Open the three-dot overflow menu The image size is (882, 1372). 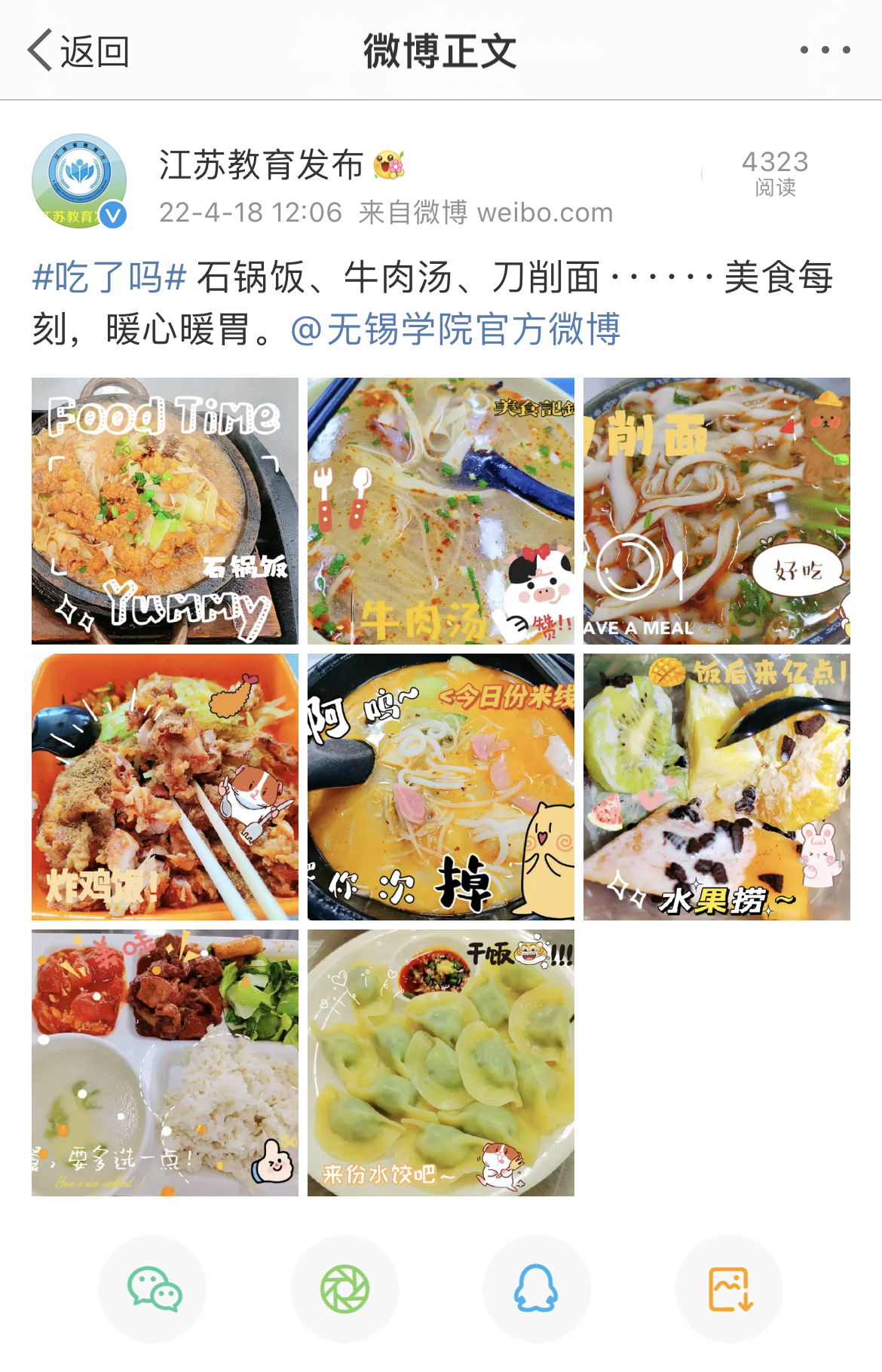(825, 51)
